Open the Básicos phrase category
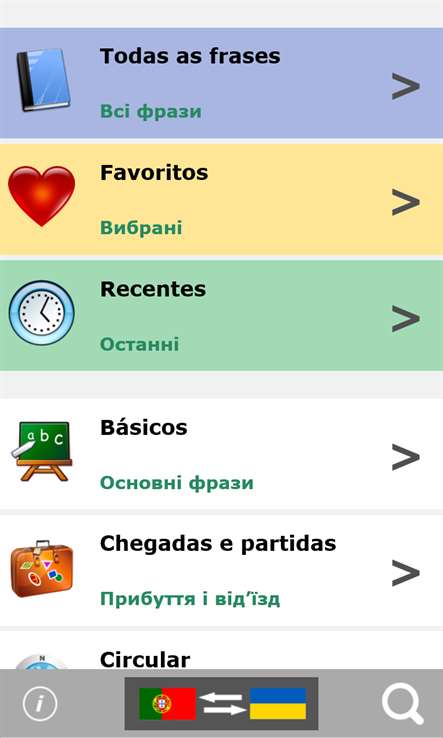Image resolution: width=443 pixels, height=738 pixels. [221, 454]
